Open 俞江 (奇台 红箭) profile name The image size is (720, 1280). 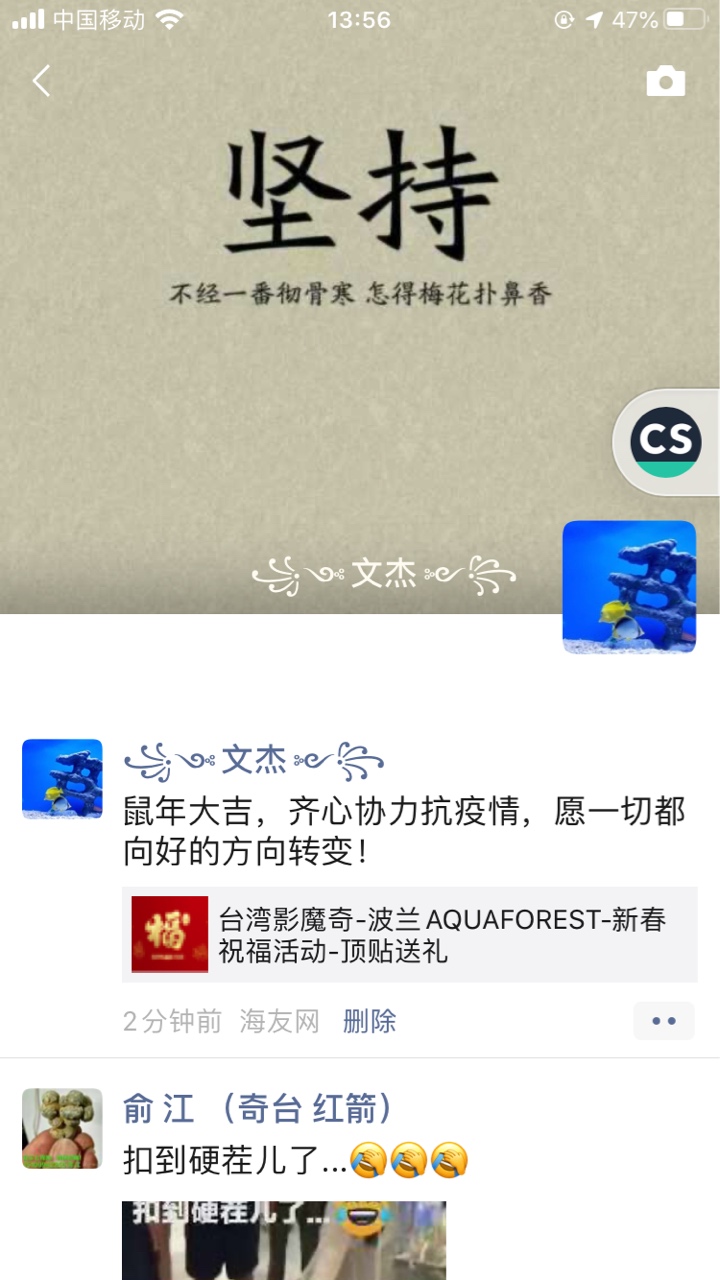[x=258, y=1108]
